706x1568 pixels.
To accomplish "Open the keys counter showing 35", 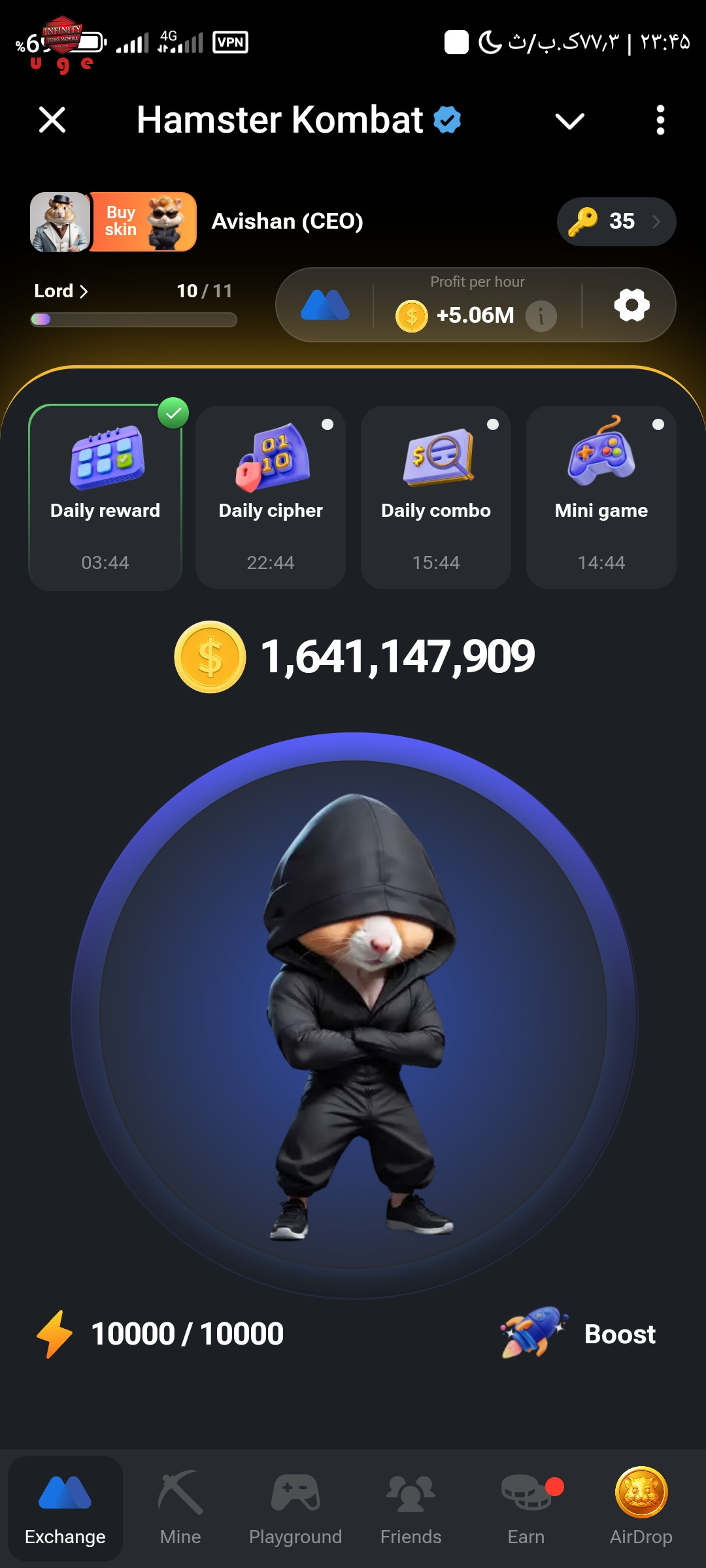I will pyautogui.click(x=616, y=221).
